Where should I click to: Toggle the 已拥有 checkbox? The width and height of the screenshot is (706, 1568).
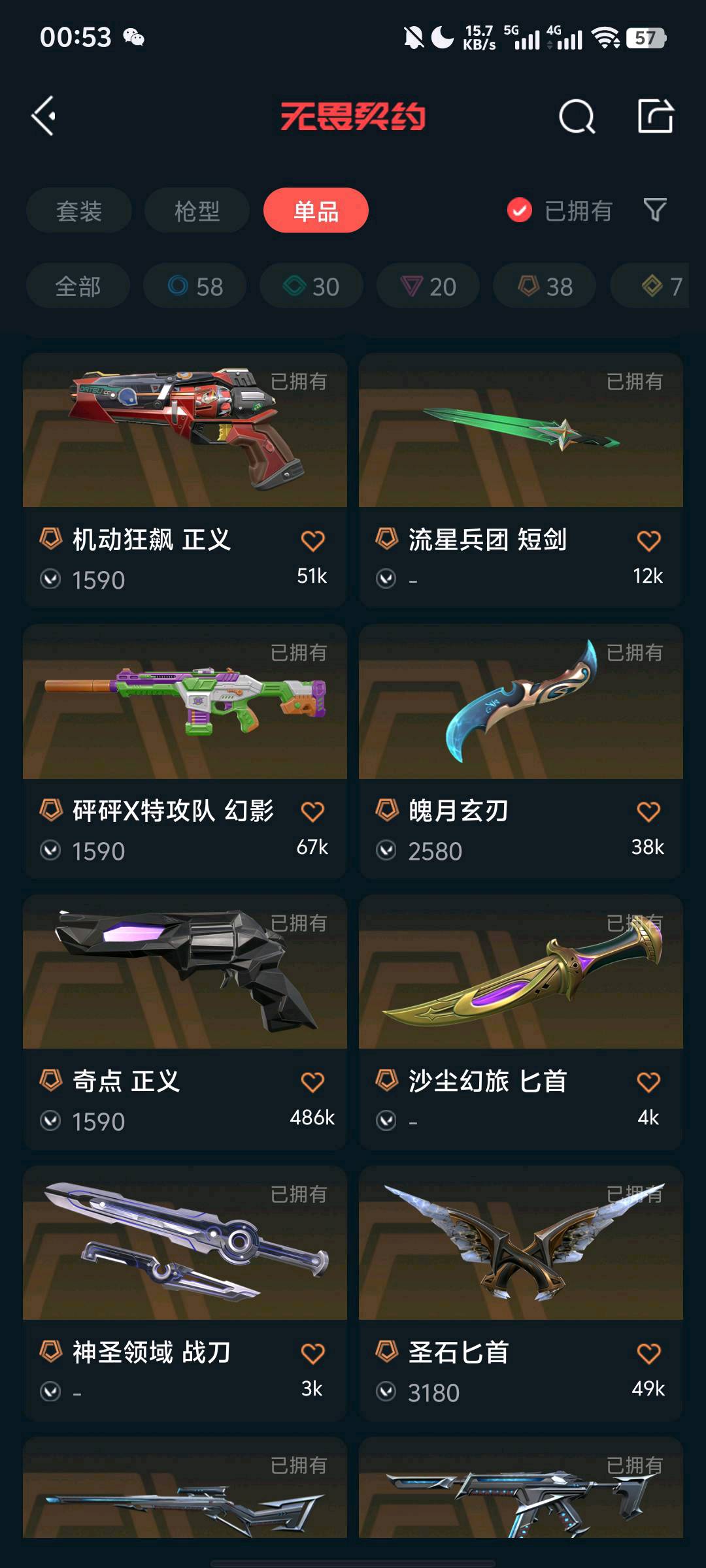520,210
